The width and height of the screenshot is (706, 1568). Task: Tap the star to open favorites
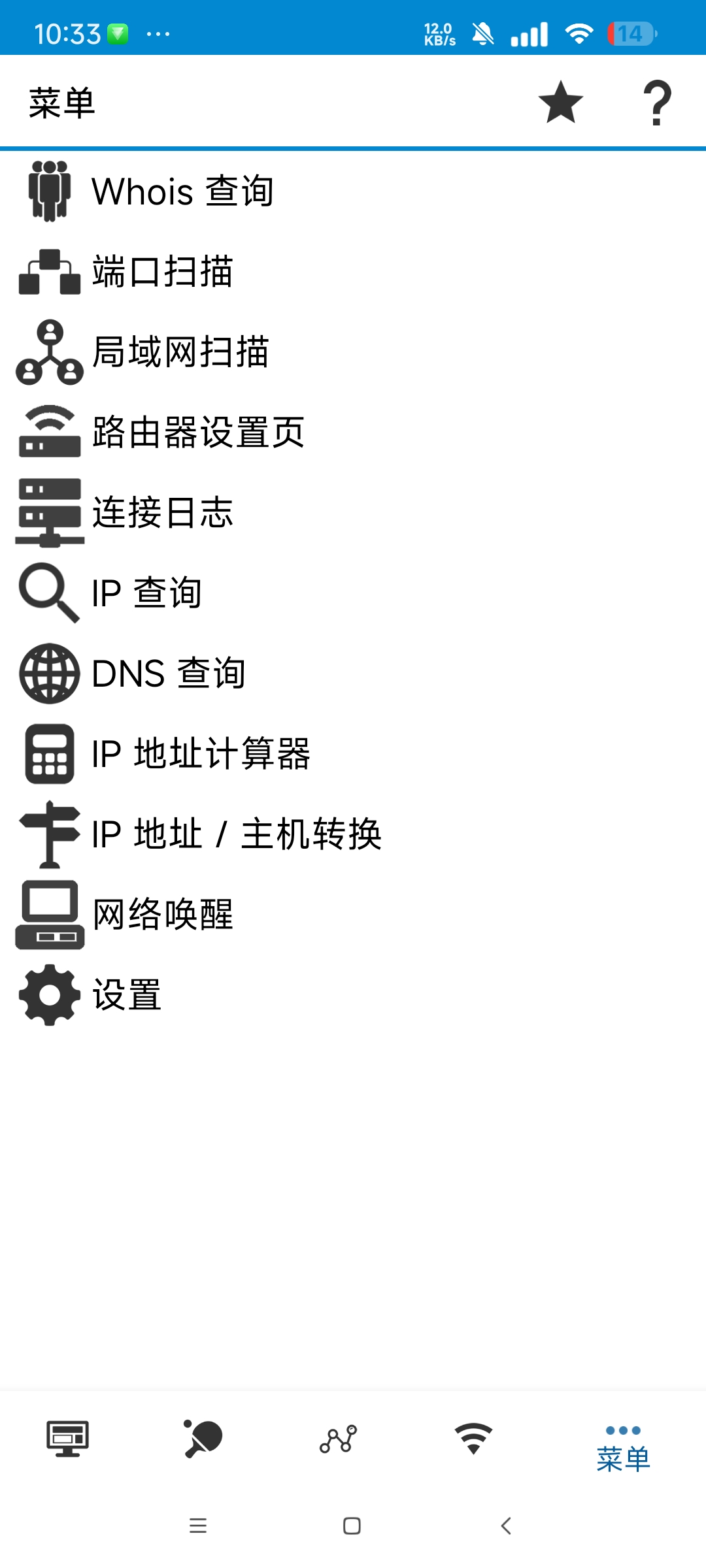560,102
